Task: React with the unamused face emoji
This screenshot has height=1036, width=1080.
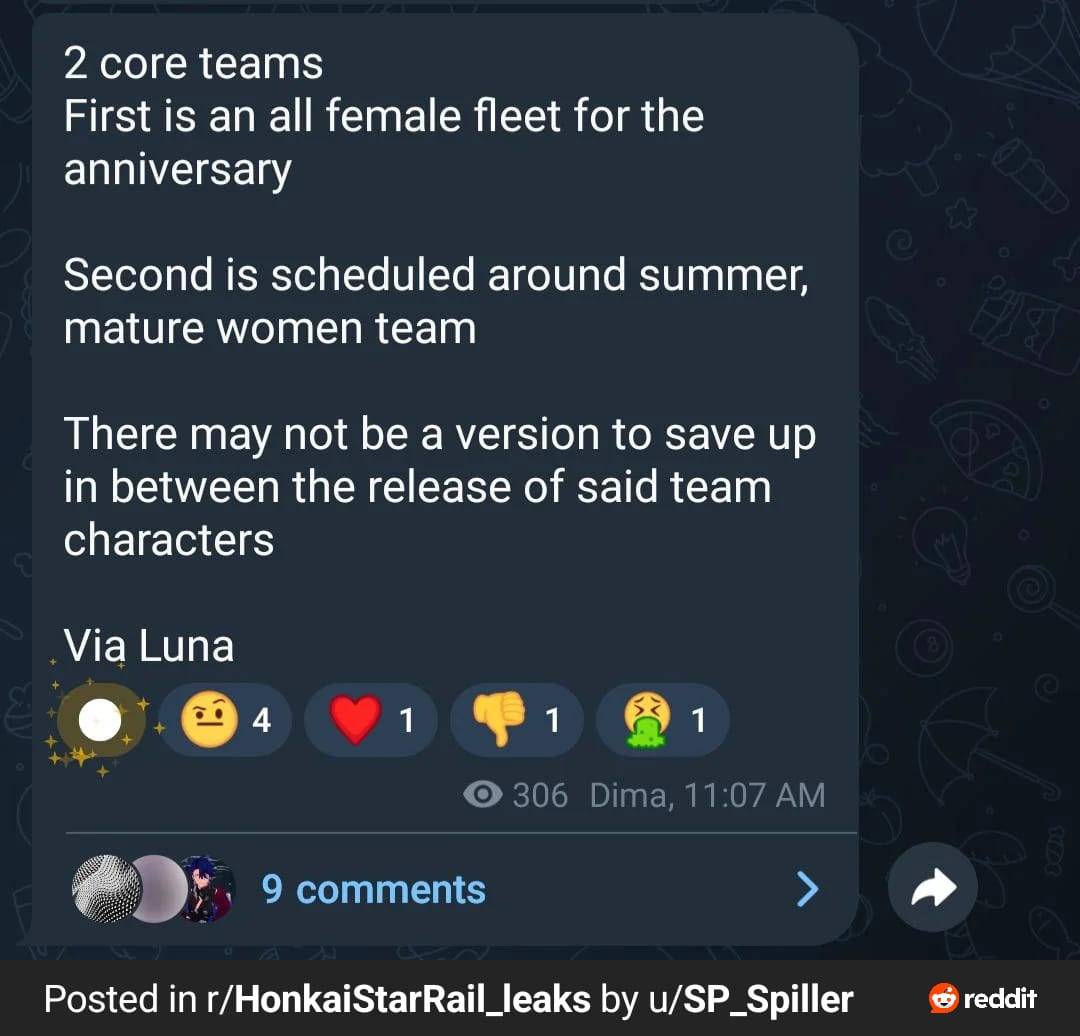Action: 225,719
